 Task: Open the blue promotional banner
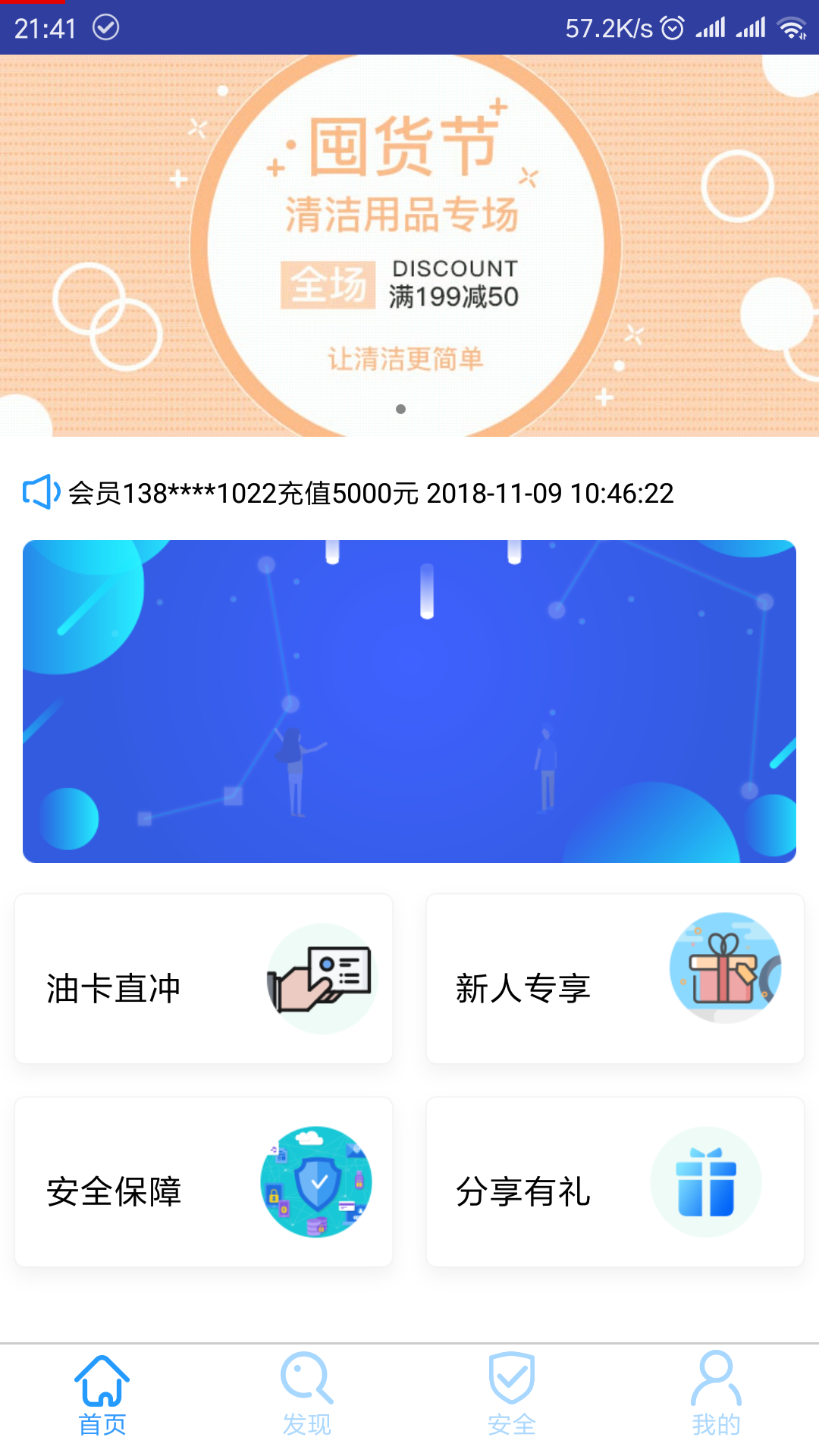tap(409, 701)
